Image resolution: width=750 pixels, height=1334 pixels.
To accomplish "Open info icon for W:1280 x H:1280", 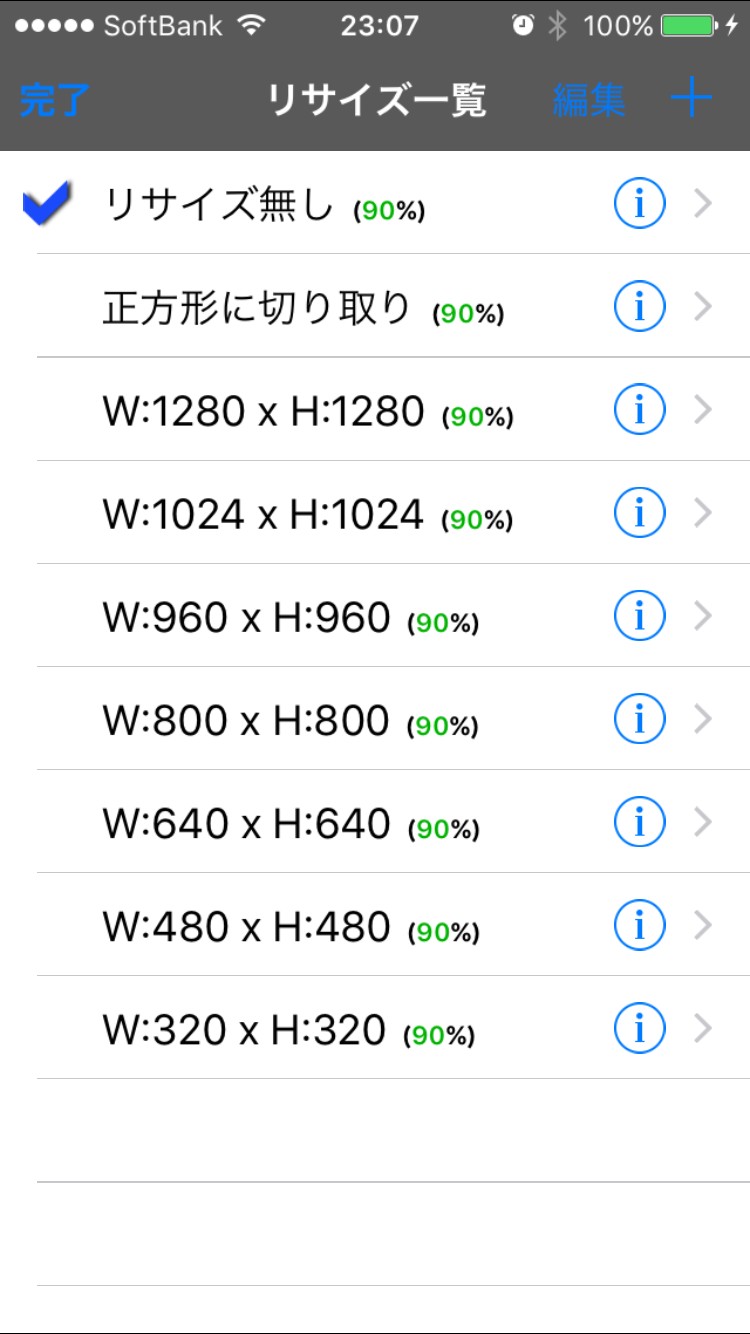I will [x=639, y=412].
